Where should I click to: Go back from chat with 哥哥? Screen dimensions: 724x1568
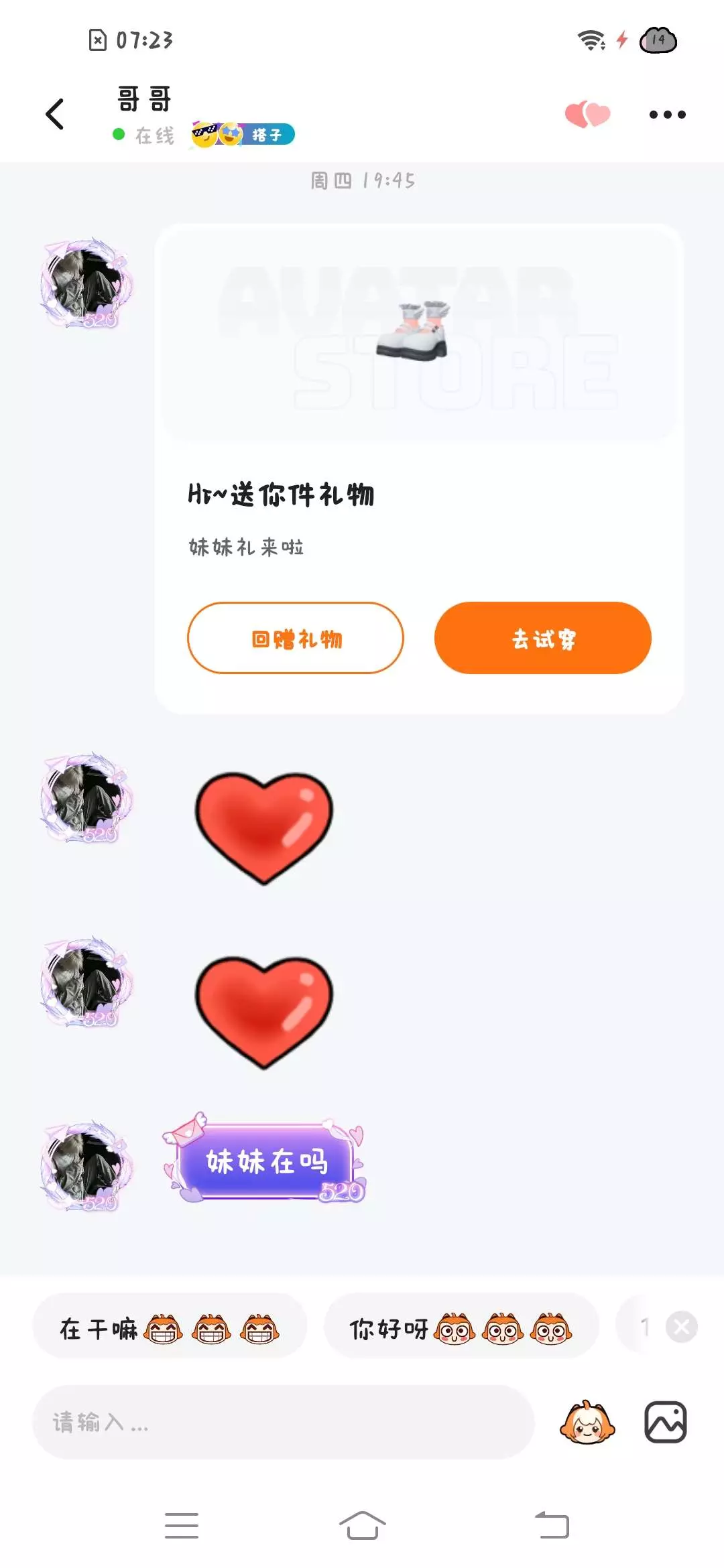[55, 114]
